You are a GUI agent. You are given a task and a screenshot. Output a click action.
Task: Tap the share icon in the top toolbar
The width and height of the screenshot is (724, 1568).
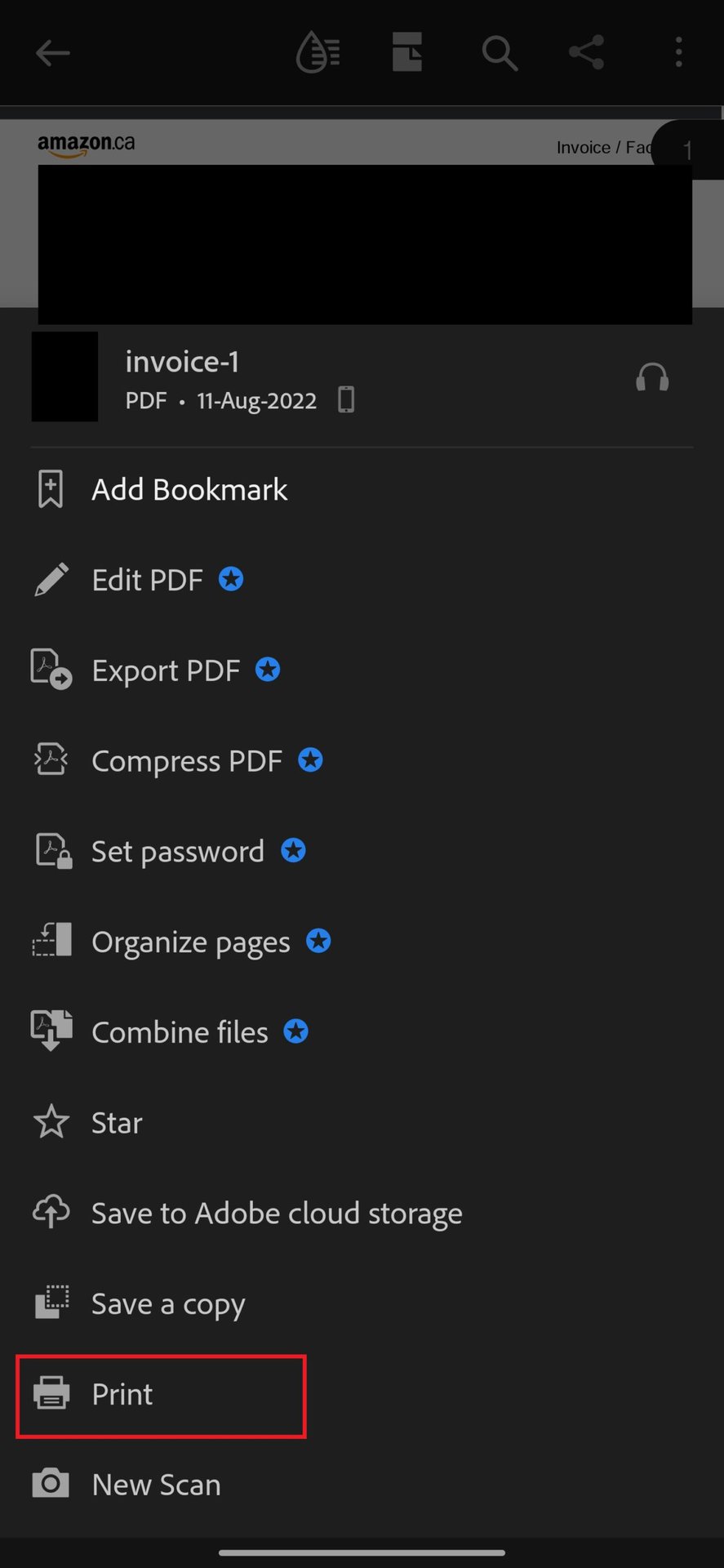(584, 51)
